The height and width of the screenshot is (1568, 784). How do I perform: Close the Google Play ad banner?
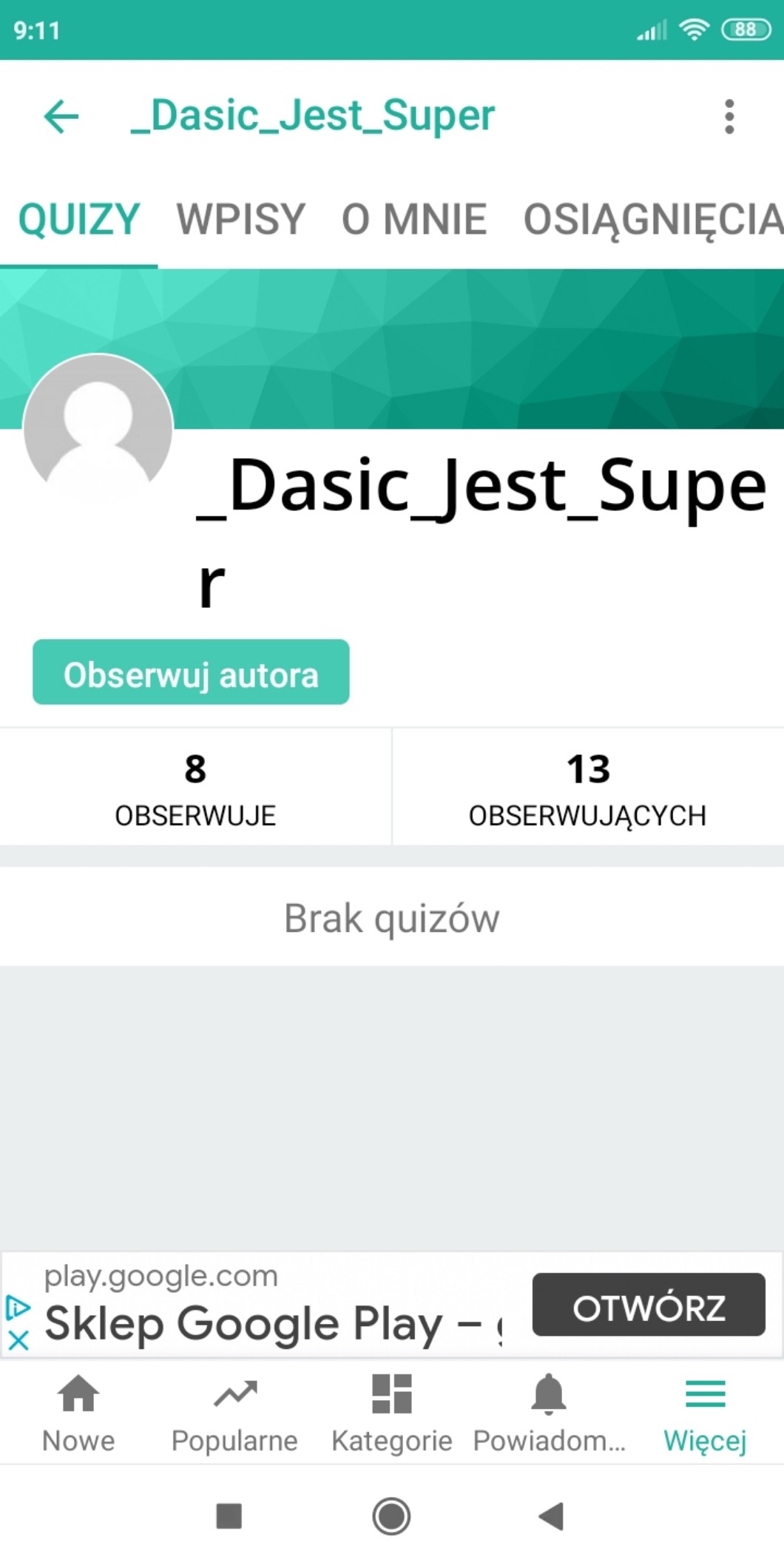(18, 1340)
